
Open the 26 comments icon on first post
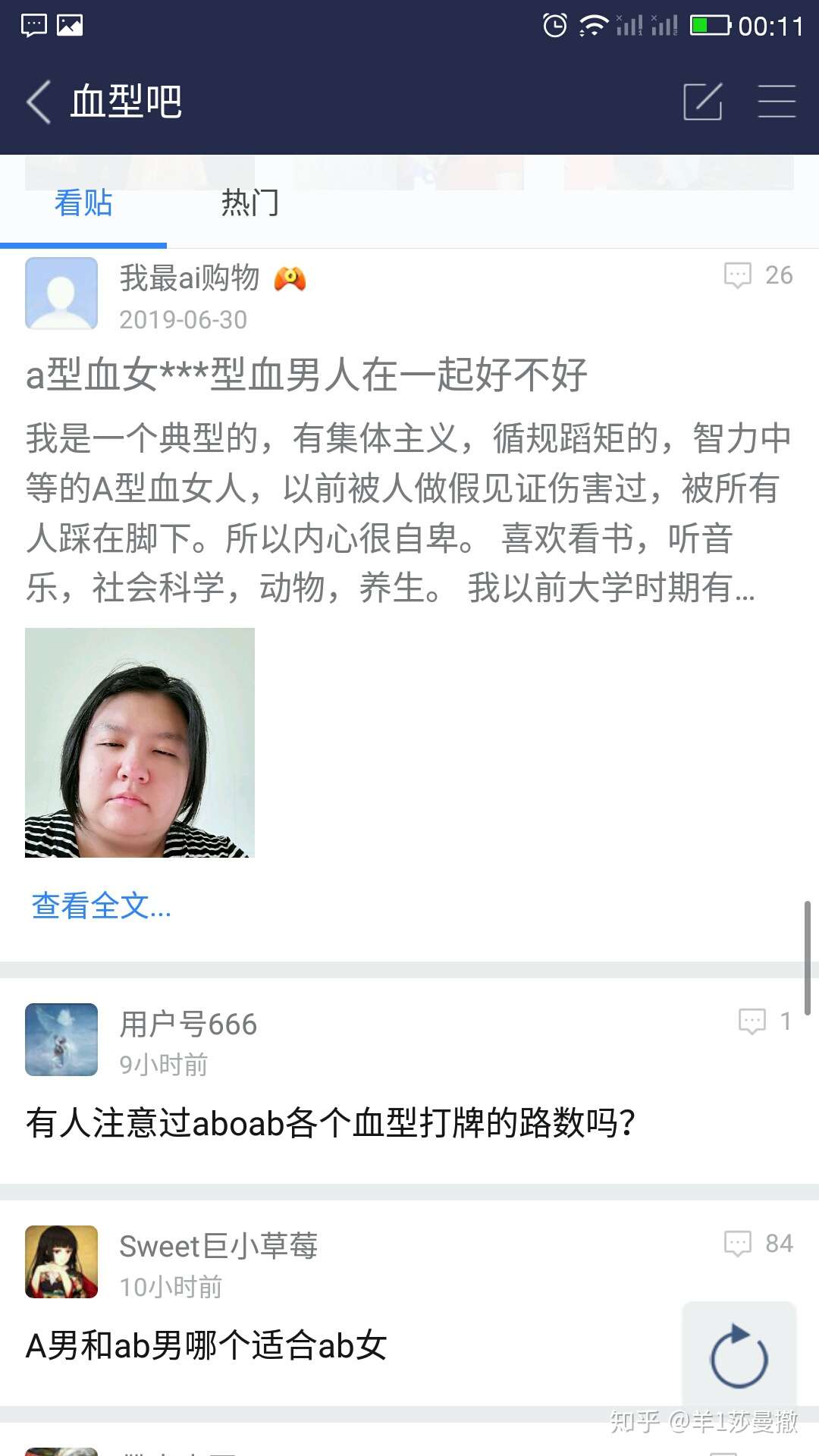(x=738, y=275)
